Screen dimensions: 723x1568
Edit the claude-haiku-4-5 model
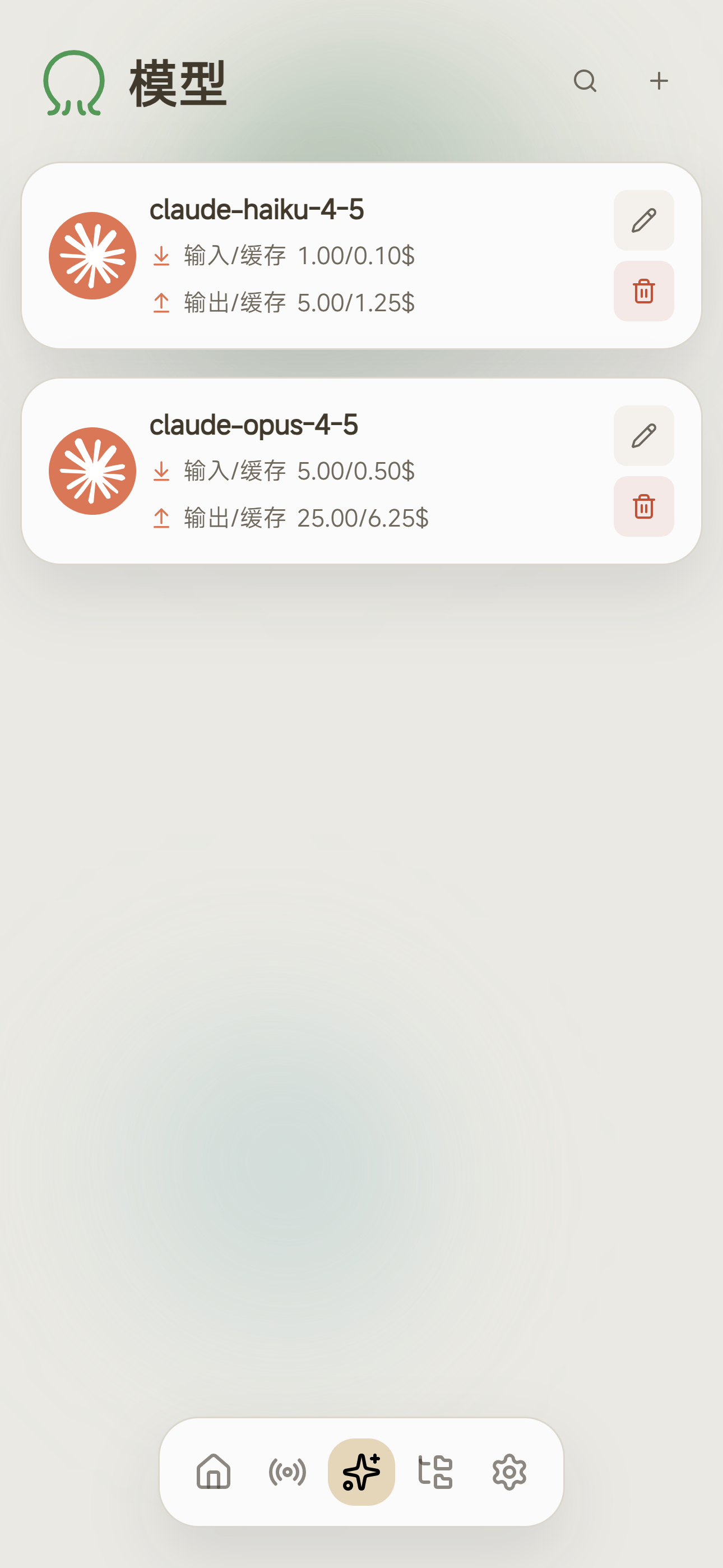pyautogui.click(x=643, y=220)
